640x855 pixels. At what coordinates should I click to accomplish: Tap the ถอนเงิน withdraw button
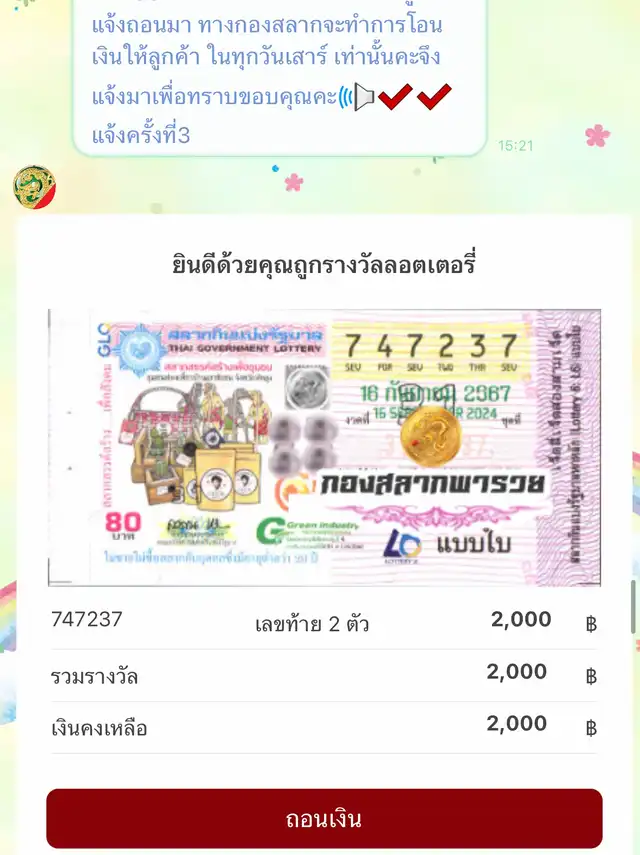coord(324,819)
